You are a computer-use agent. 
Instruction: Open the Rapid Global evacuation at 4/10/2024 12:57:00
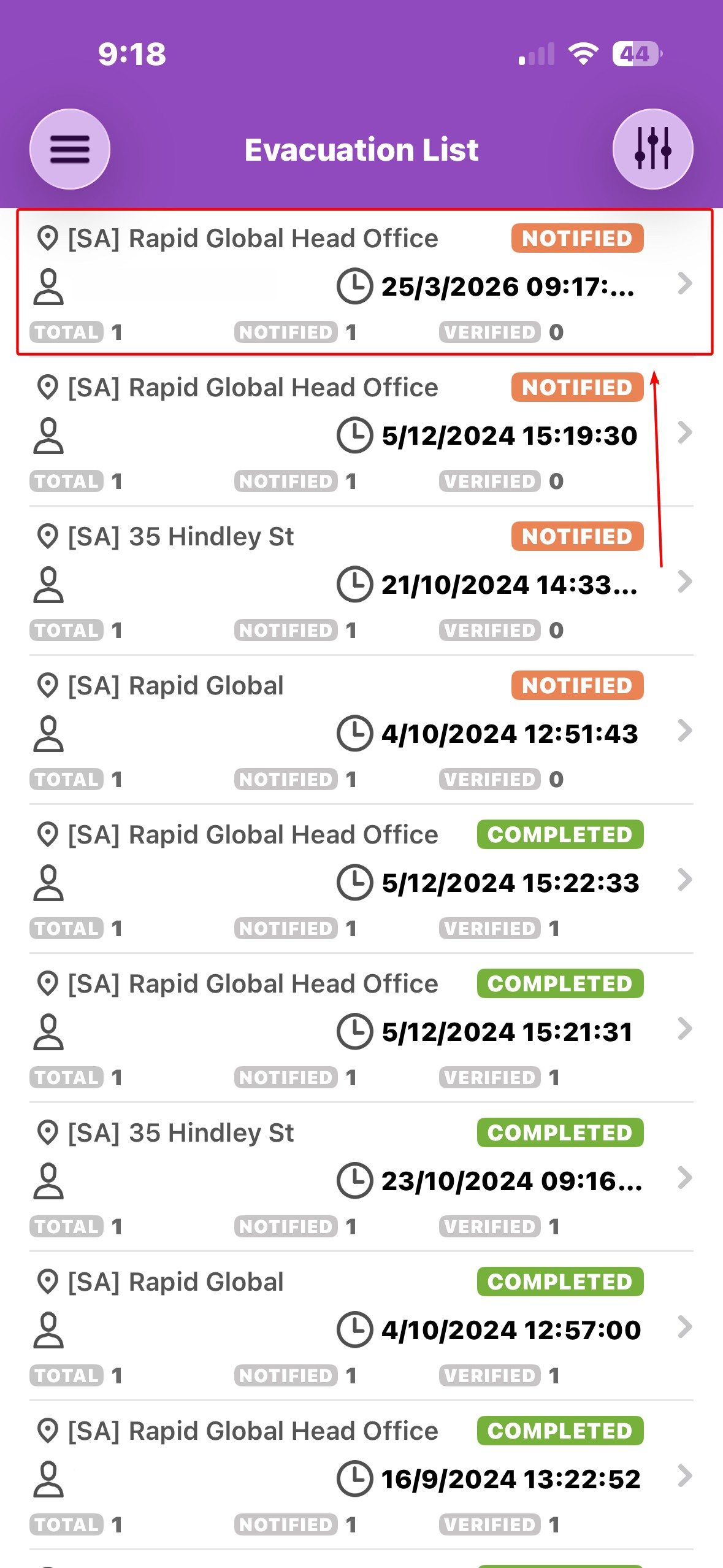(x=362, y=1328)
